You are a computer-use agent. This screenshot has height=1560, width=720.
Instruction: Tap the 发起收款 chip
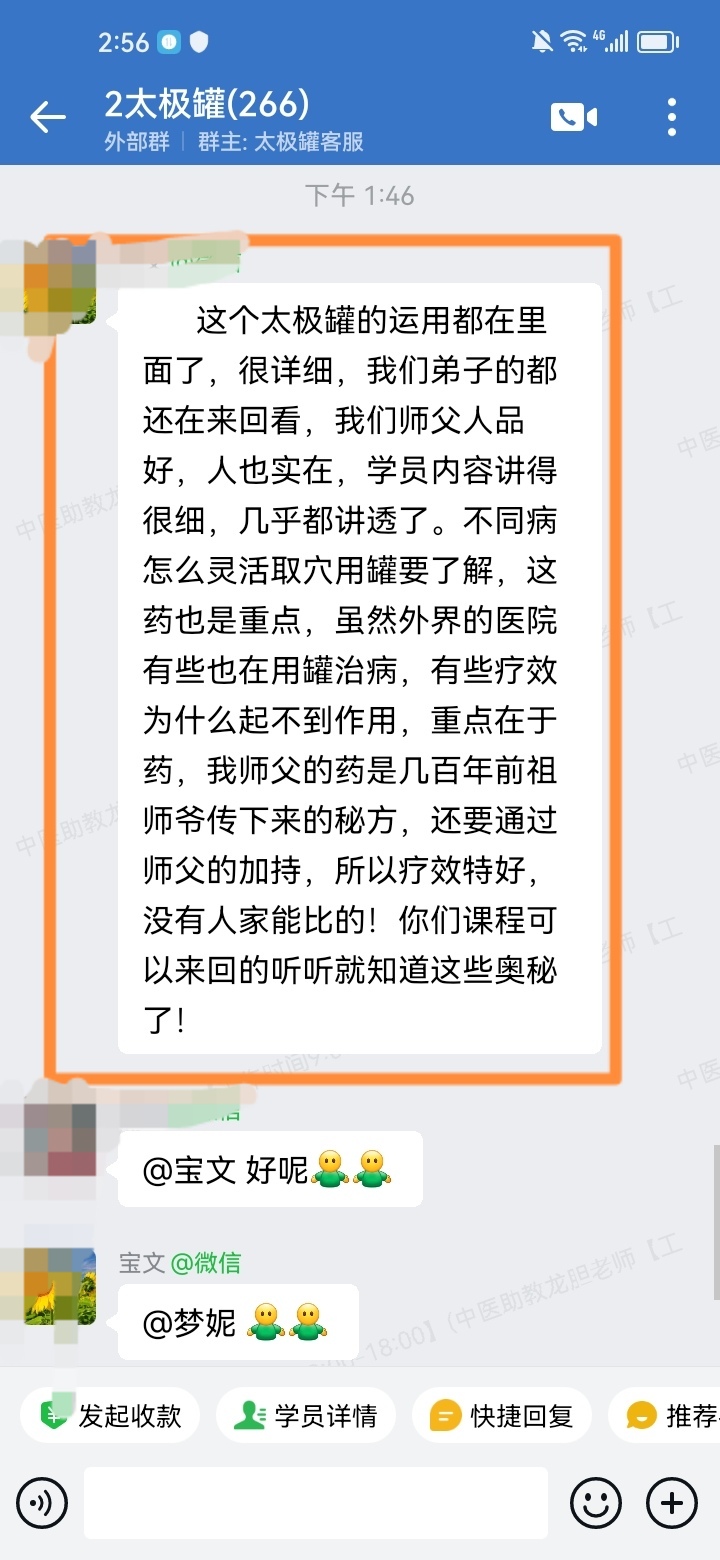click(x=110, y=1415)
